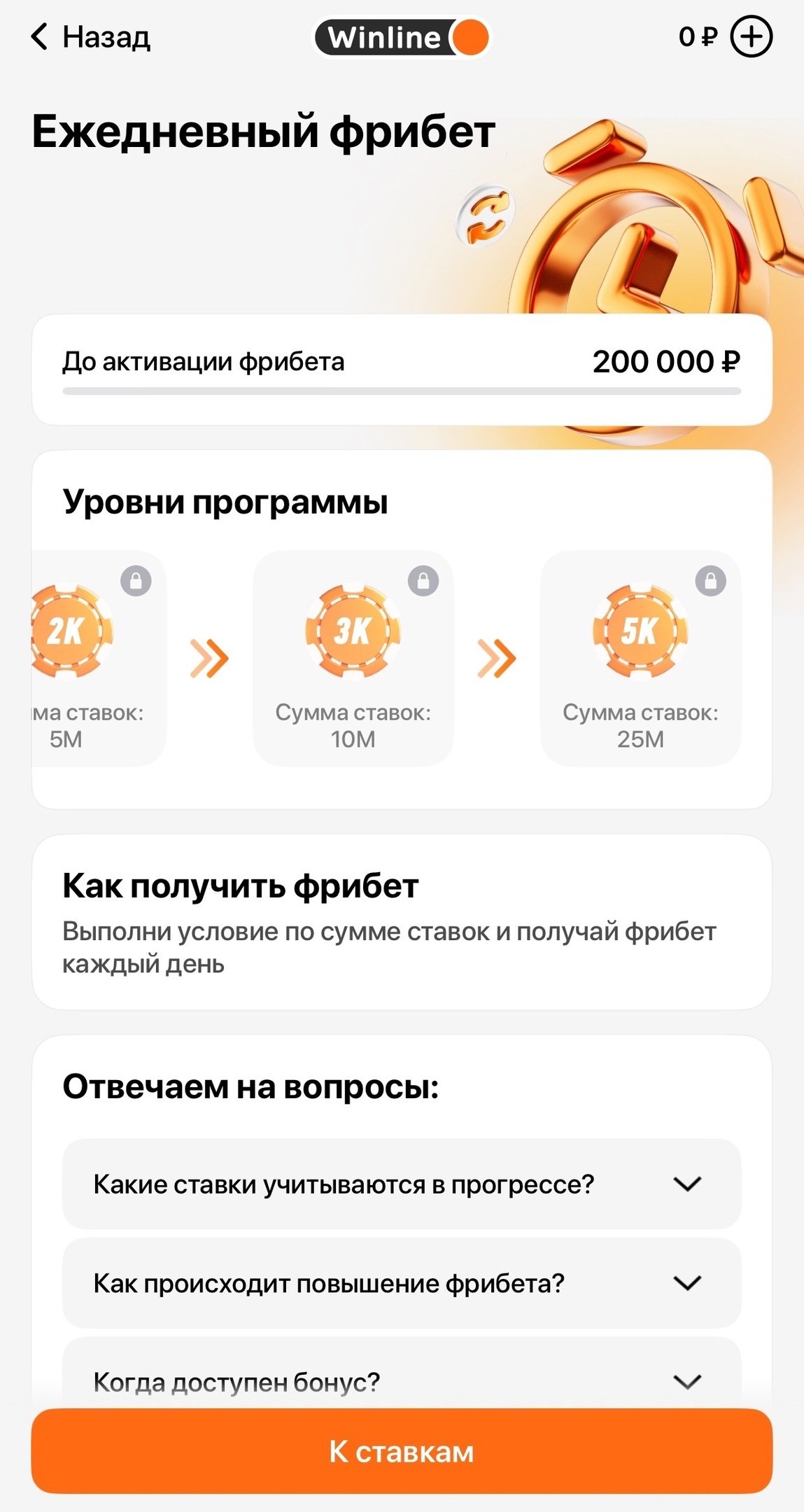
Task: Go back with the Назад button
Action: pos(91,36)
